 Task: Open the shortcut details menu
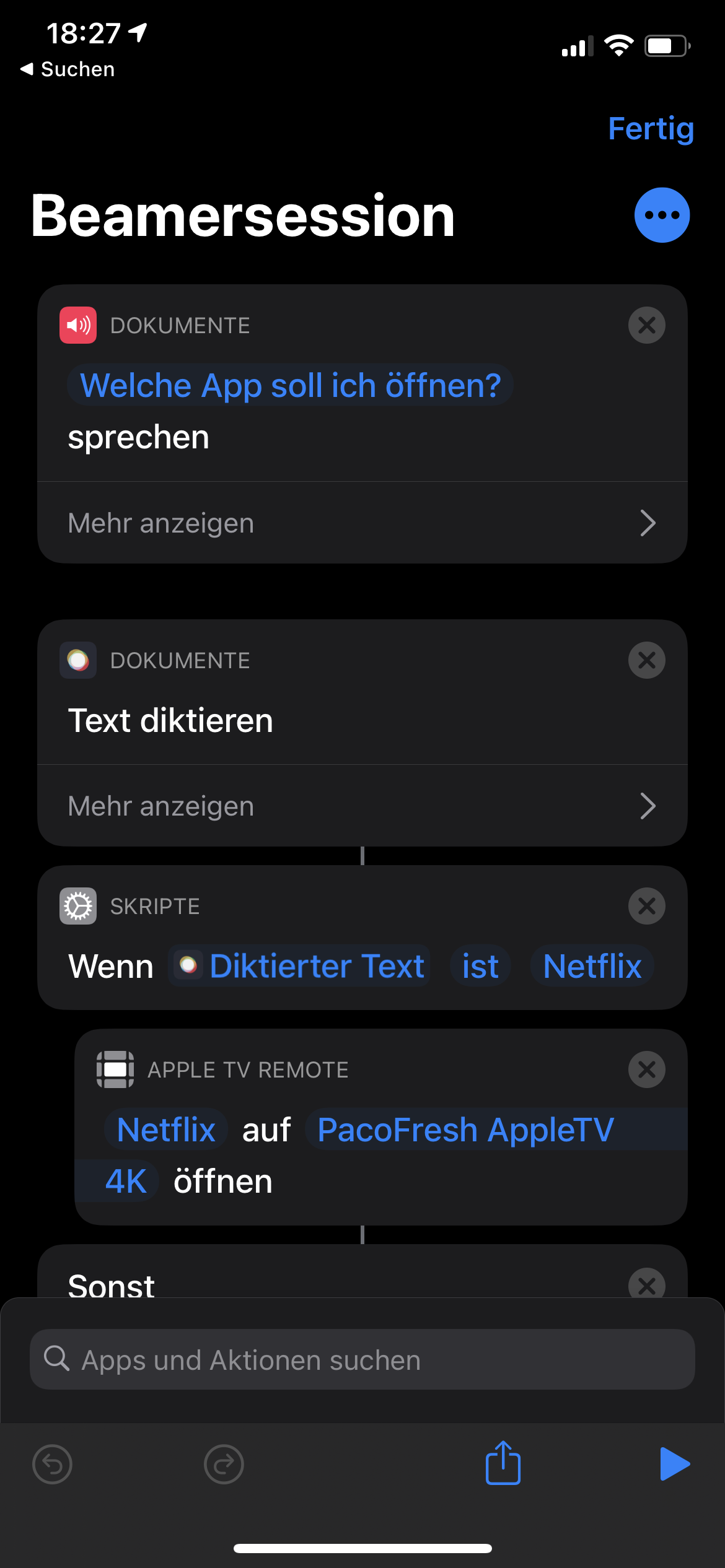[661, 215]
